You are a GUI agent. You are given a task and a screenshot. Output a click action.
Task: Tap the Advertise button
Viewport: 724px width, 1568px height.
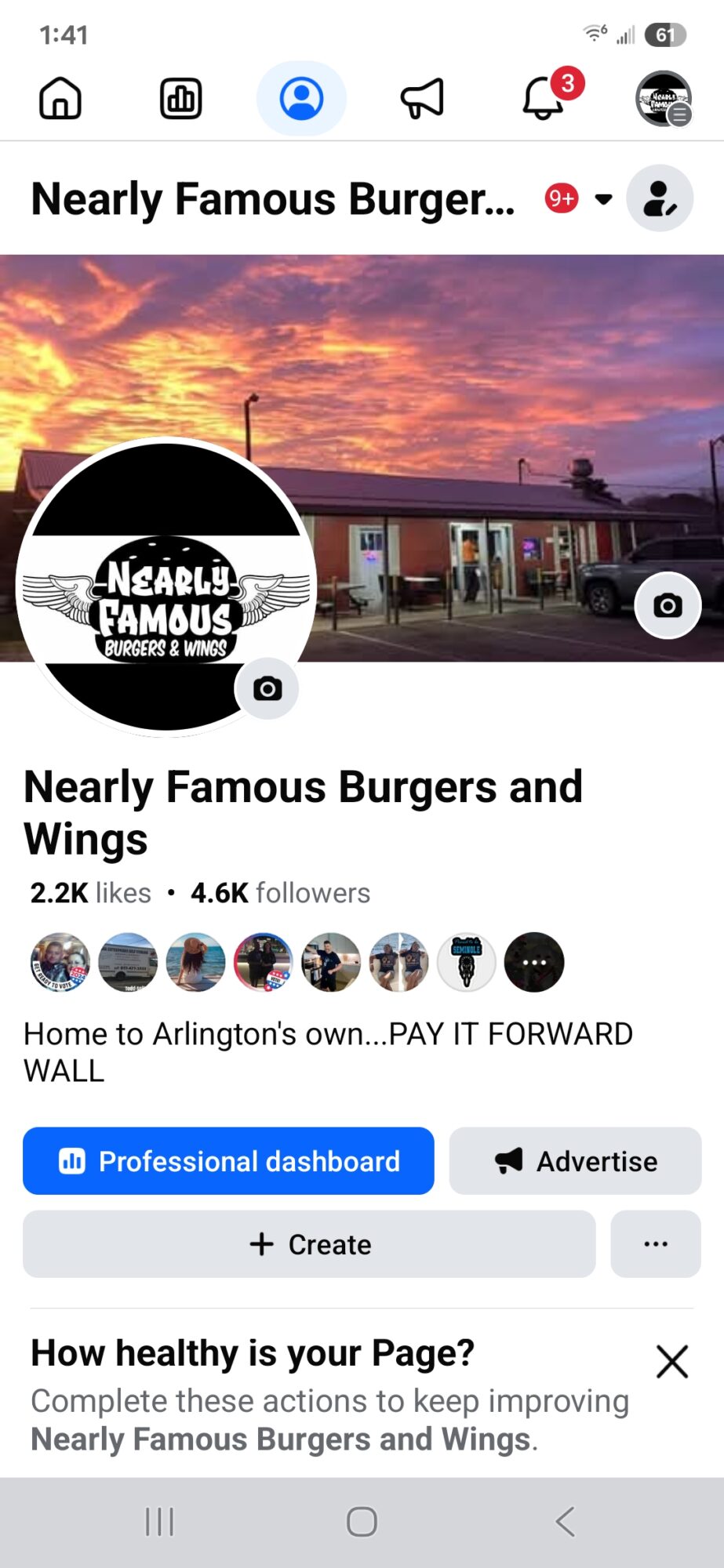pos(575,1161)
